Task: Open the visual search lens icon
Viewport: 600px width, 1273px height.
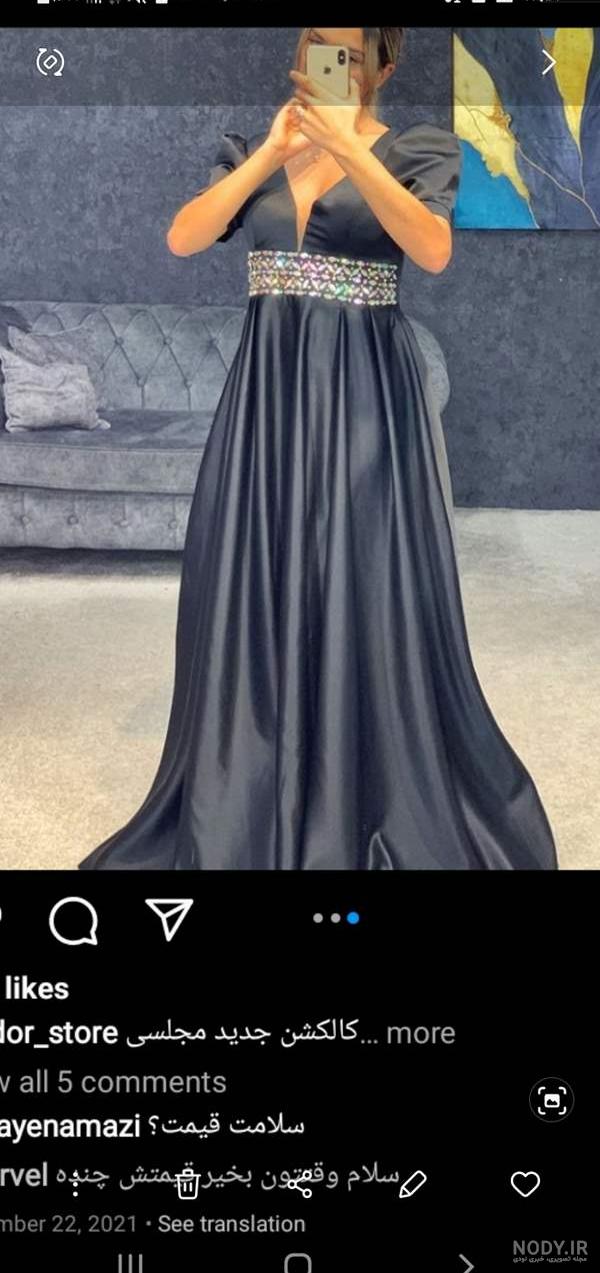Action: coord(551,1101)
